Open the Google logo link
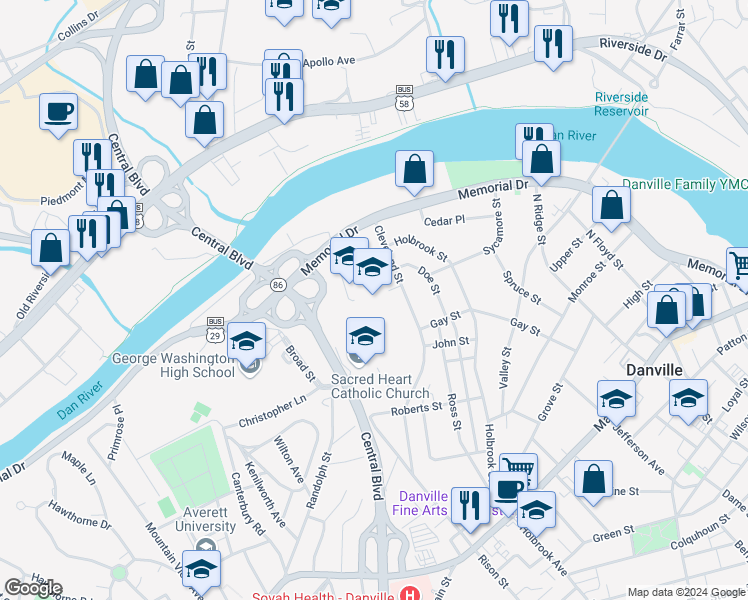 click(x=33, y=587)
